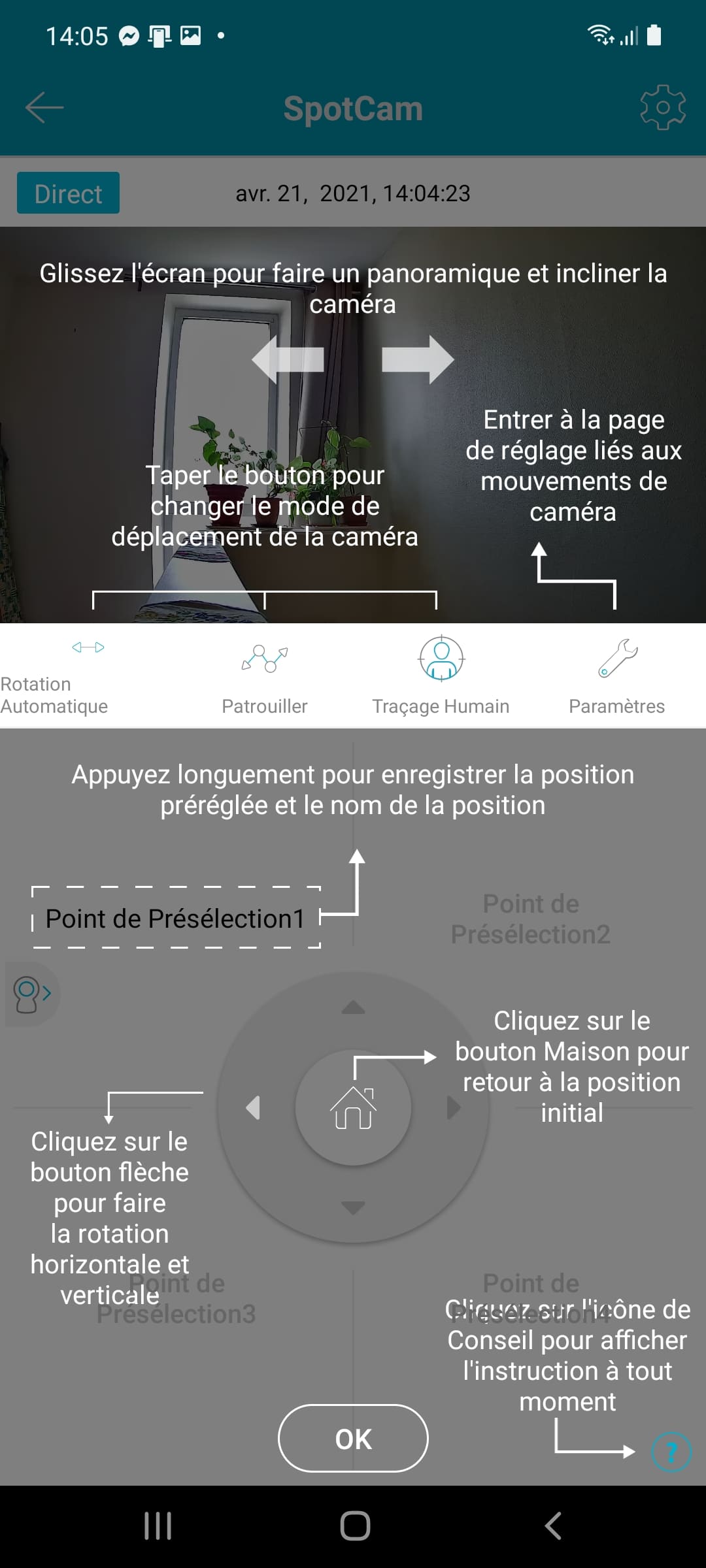Select Point de Présélection1
706x1568 pixels.
pyautogui.click(x=176, y=918)
